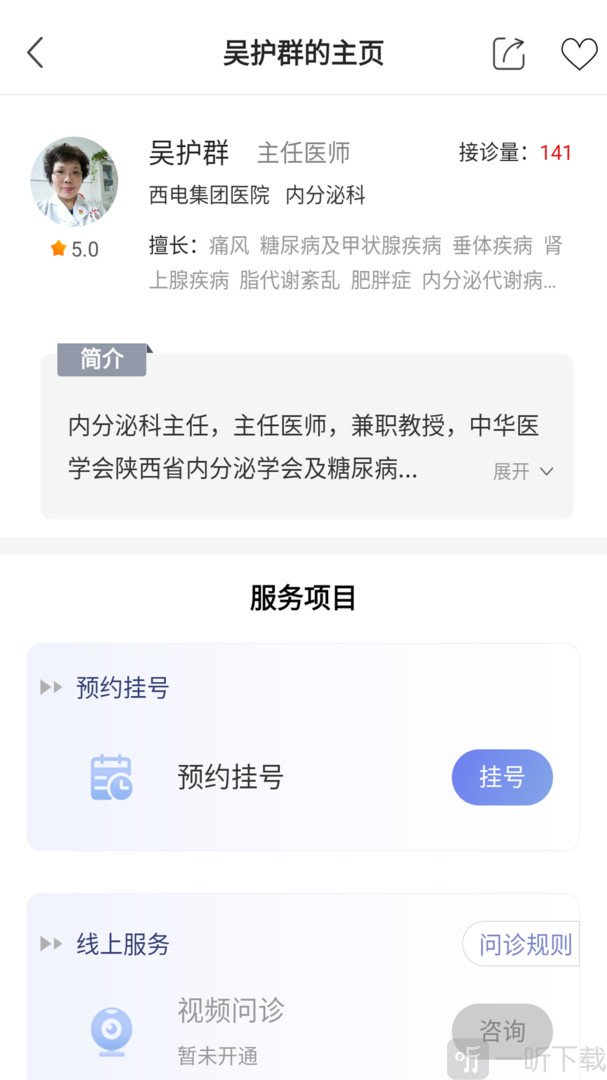Viewport: 607px width, 1080px height.
Task: Share 吴护群's homepage
Action: coord(509,53)
